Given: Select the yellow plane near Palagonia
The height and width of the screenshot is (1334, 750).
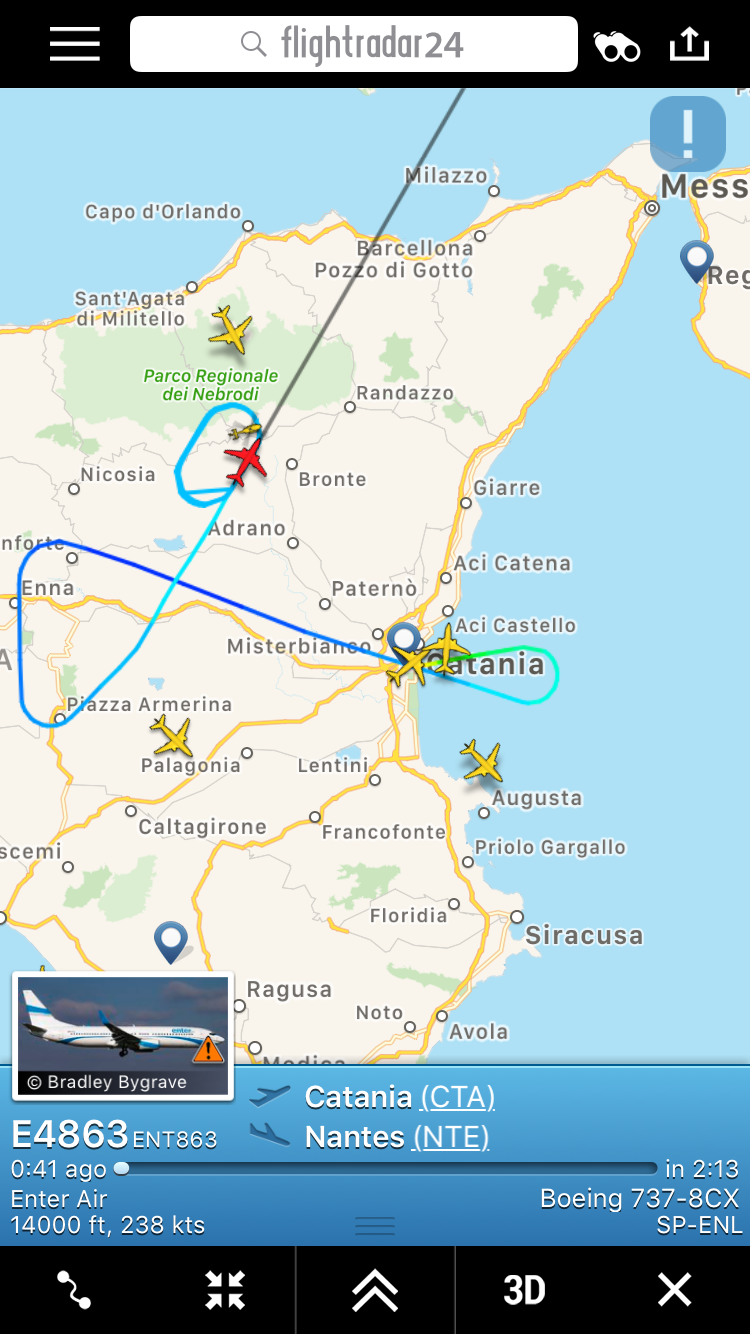Looking at the screenshot, I should [172, 737].
